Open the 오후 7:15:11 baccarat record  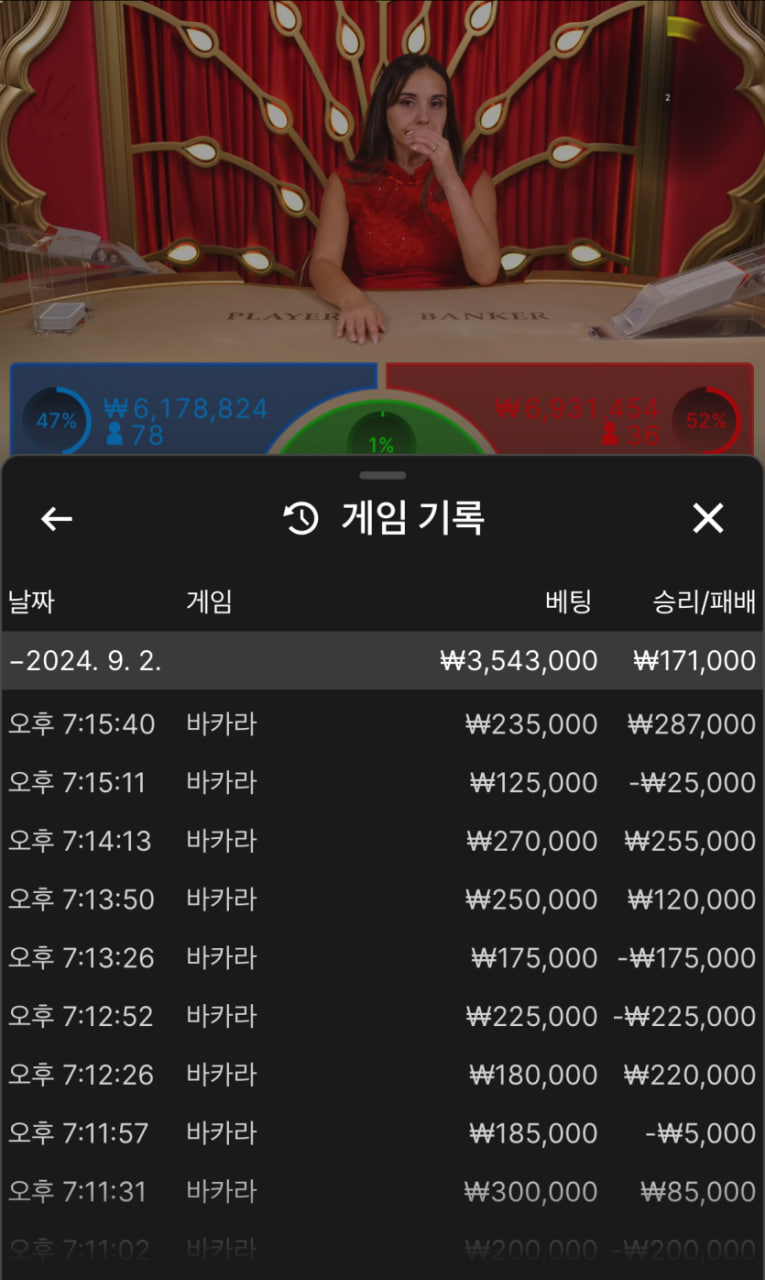click(382, 782)
